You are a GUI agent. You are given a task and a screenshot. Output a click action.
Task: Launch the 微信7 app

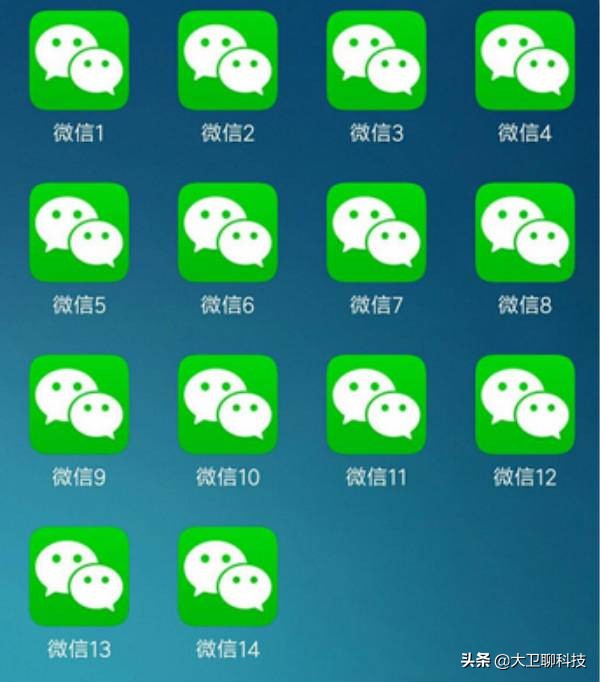pyautogui.click(x=377, y=232)
